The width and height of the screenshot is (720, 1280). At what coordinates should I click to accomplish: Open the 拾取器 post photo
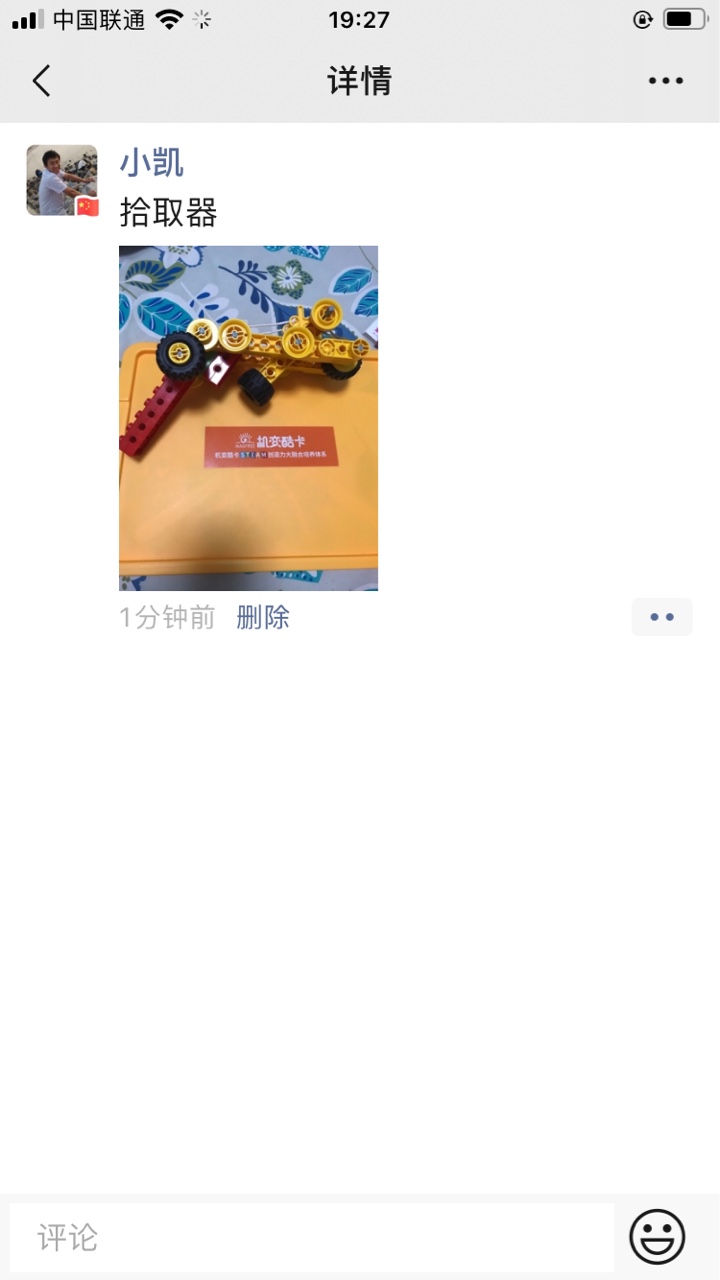tap(248, 418)
